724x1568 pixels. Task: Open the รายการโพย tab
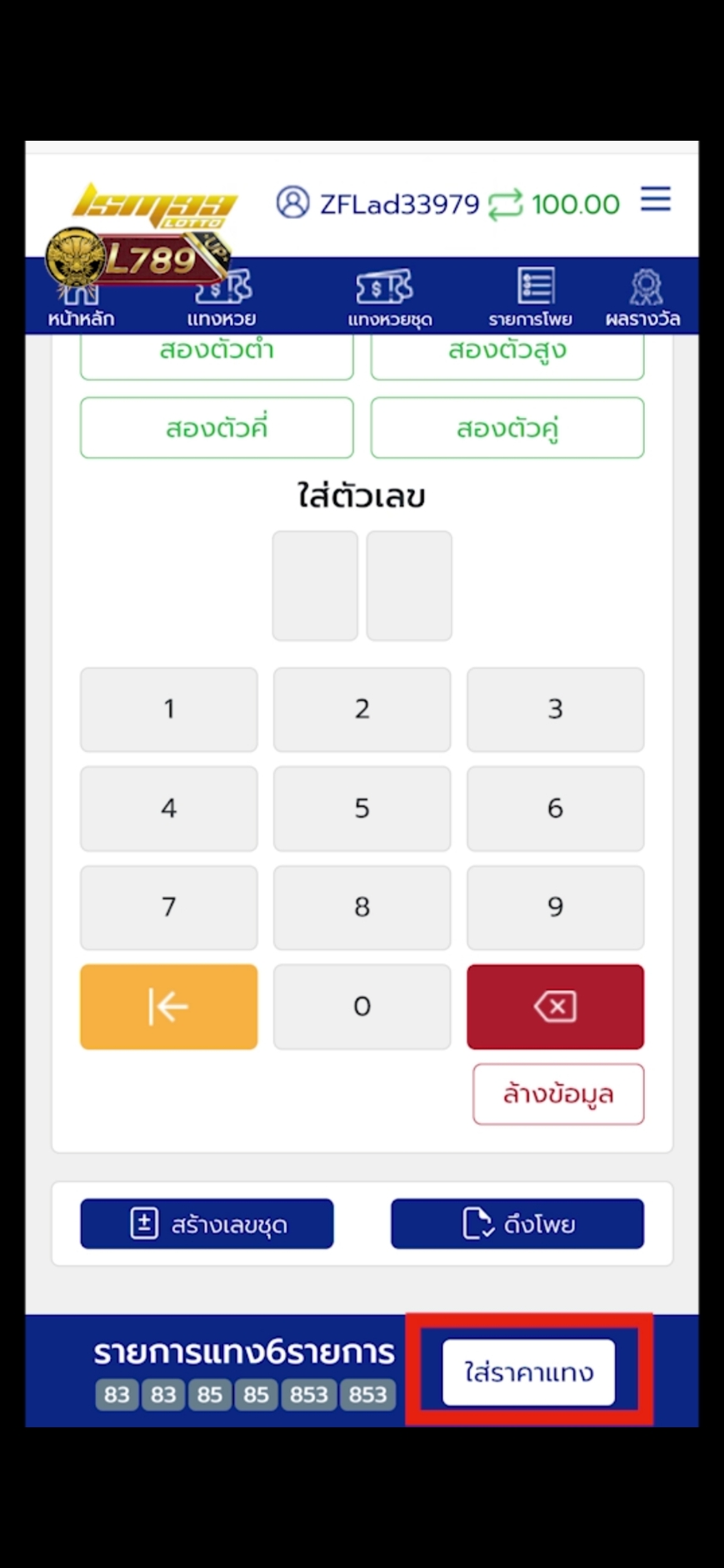[531, 297]
